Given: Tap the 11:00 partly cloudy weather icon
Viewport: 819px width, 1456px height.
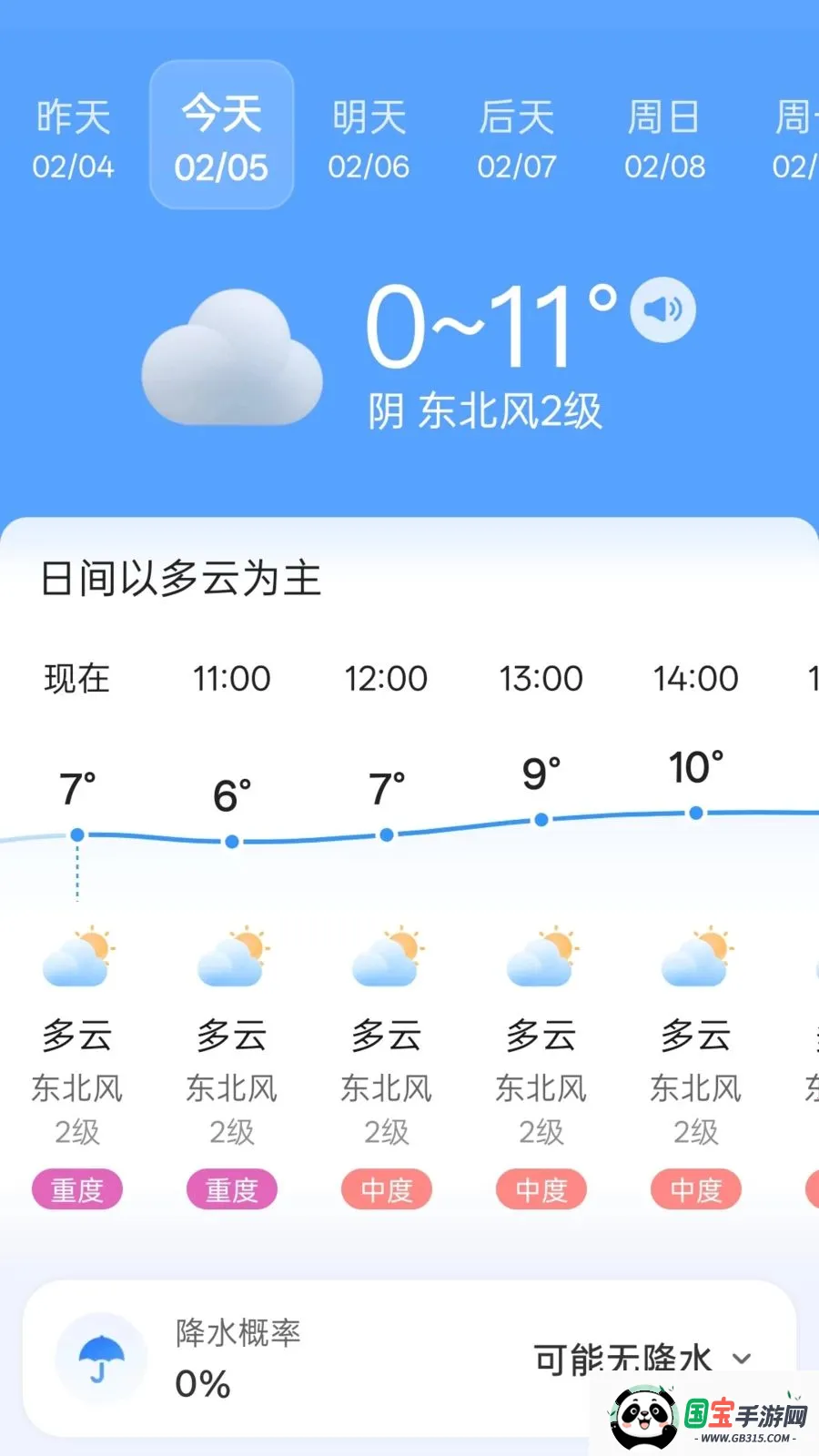Looking at the screenshot, I should 231,955.
